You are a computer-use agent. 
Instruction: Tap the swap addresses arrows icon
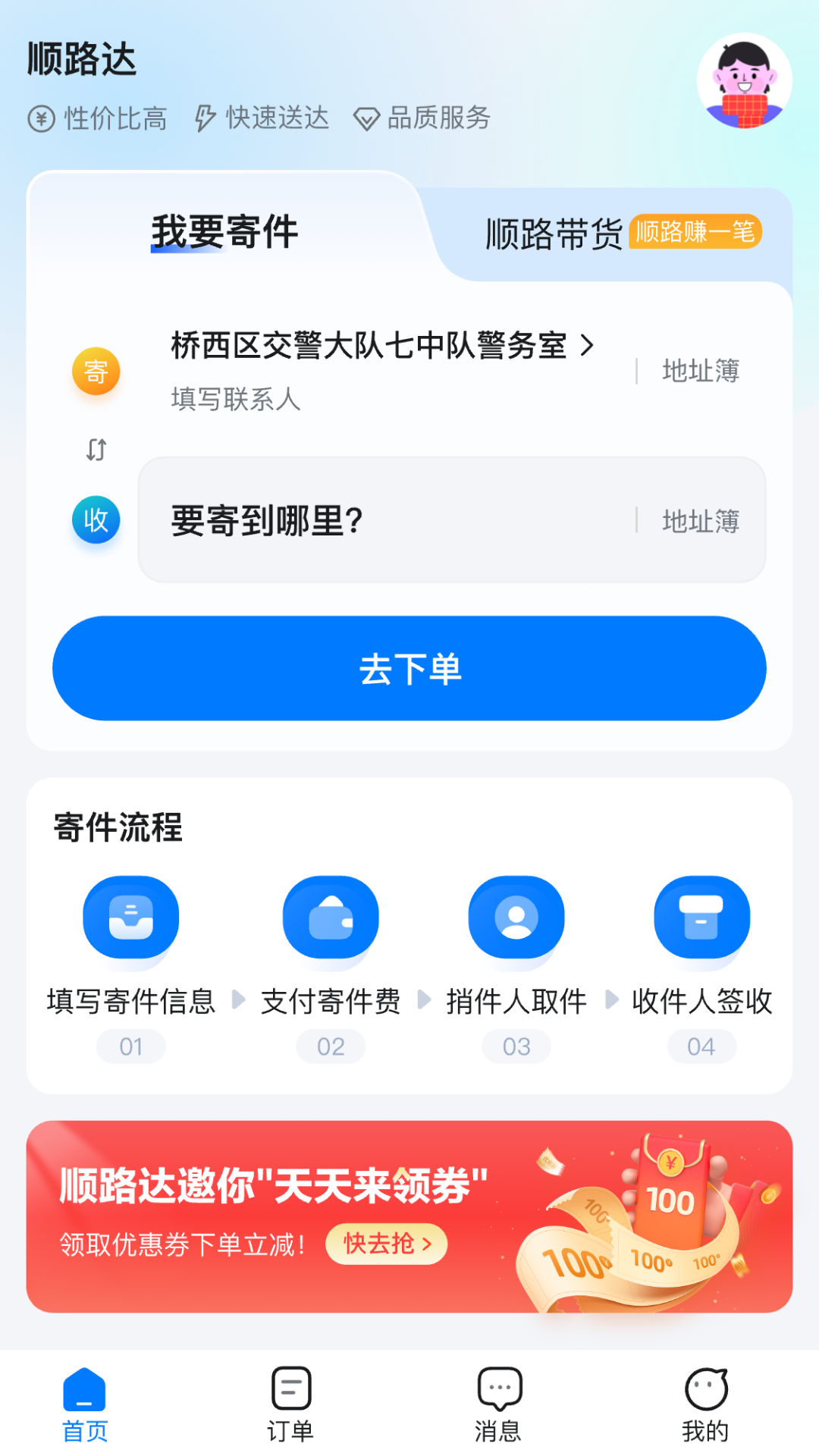95,449
